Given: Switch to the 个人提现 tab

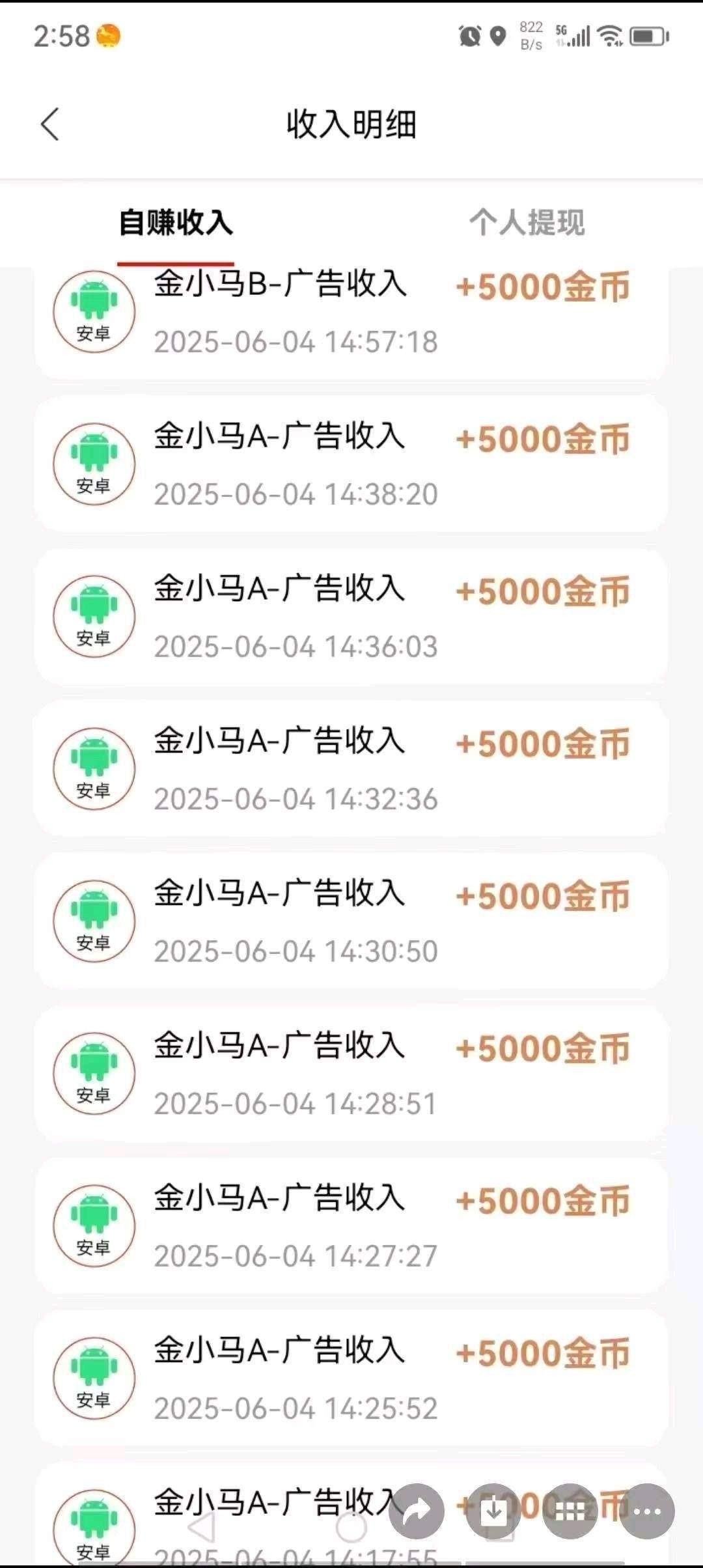Looking at the screenshot, I should tap(529, 223).
